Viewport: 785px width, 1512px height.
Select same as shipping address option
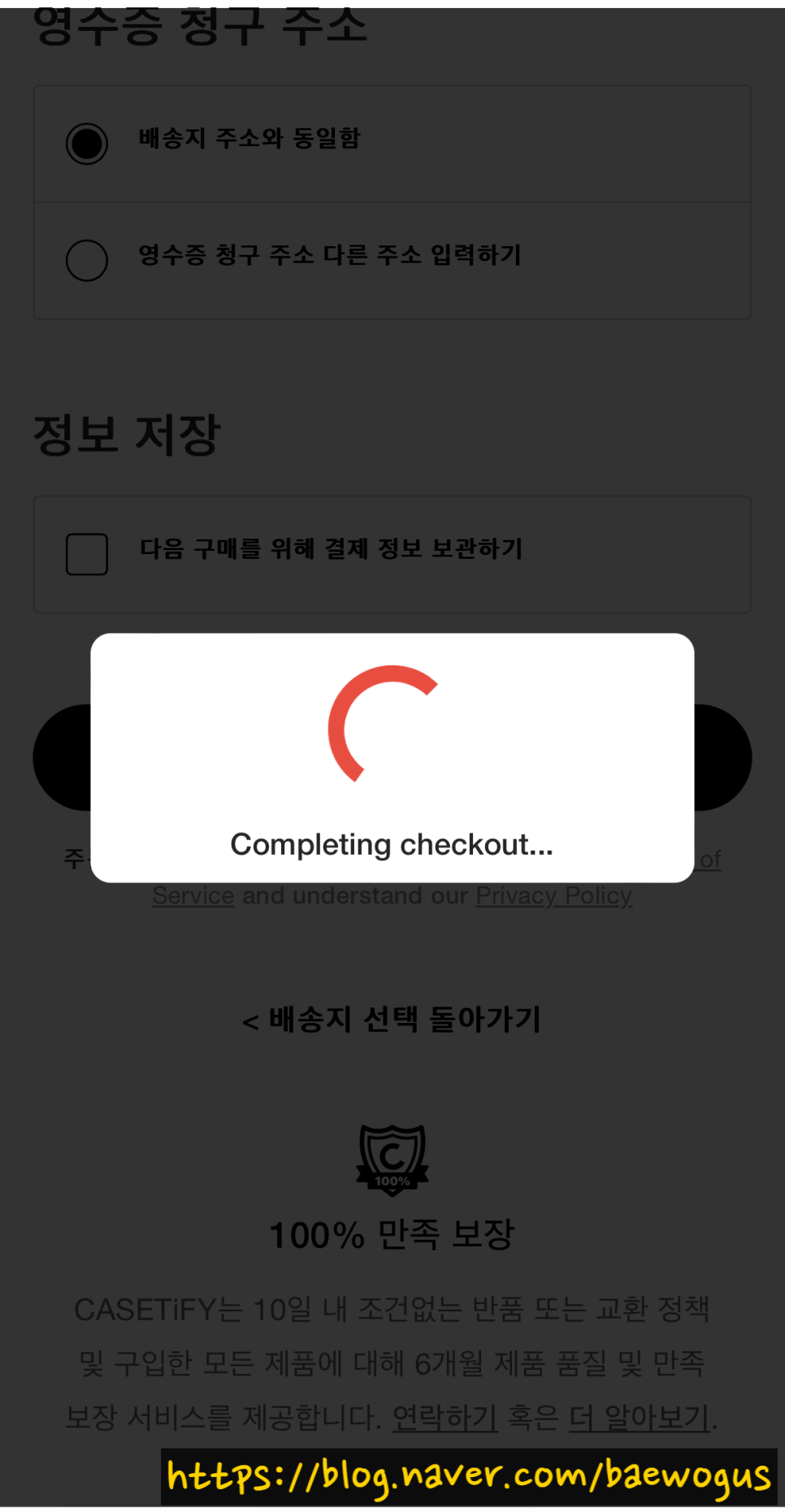click(x=87, y=144)
